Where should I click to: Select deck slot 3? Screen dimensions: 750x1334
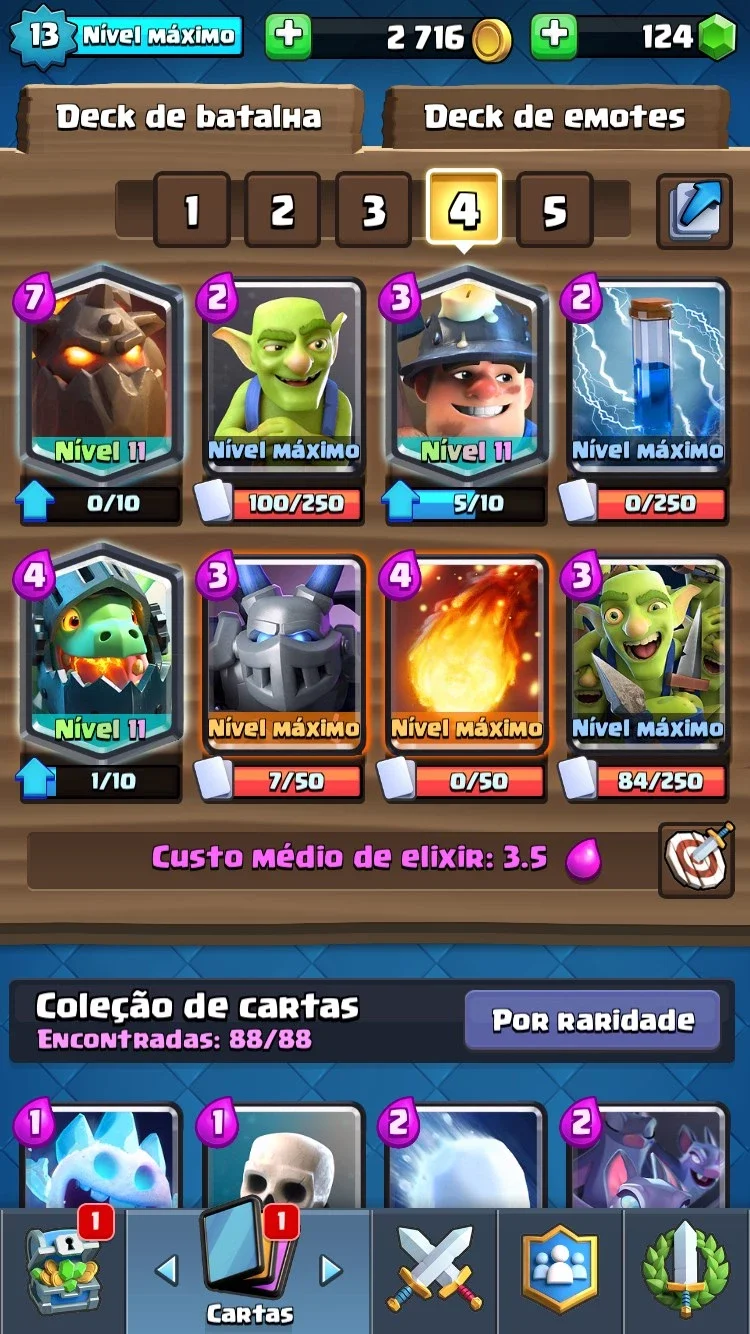[374, 210]
